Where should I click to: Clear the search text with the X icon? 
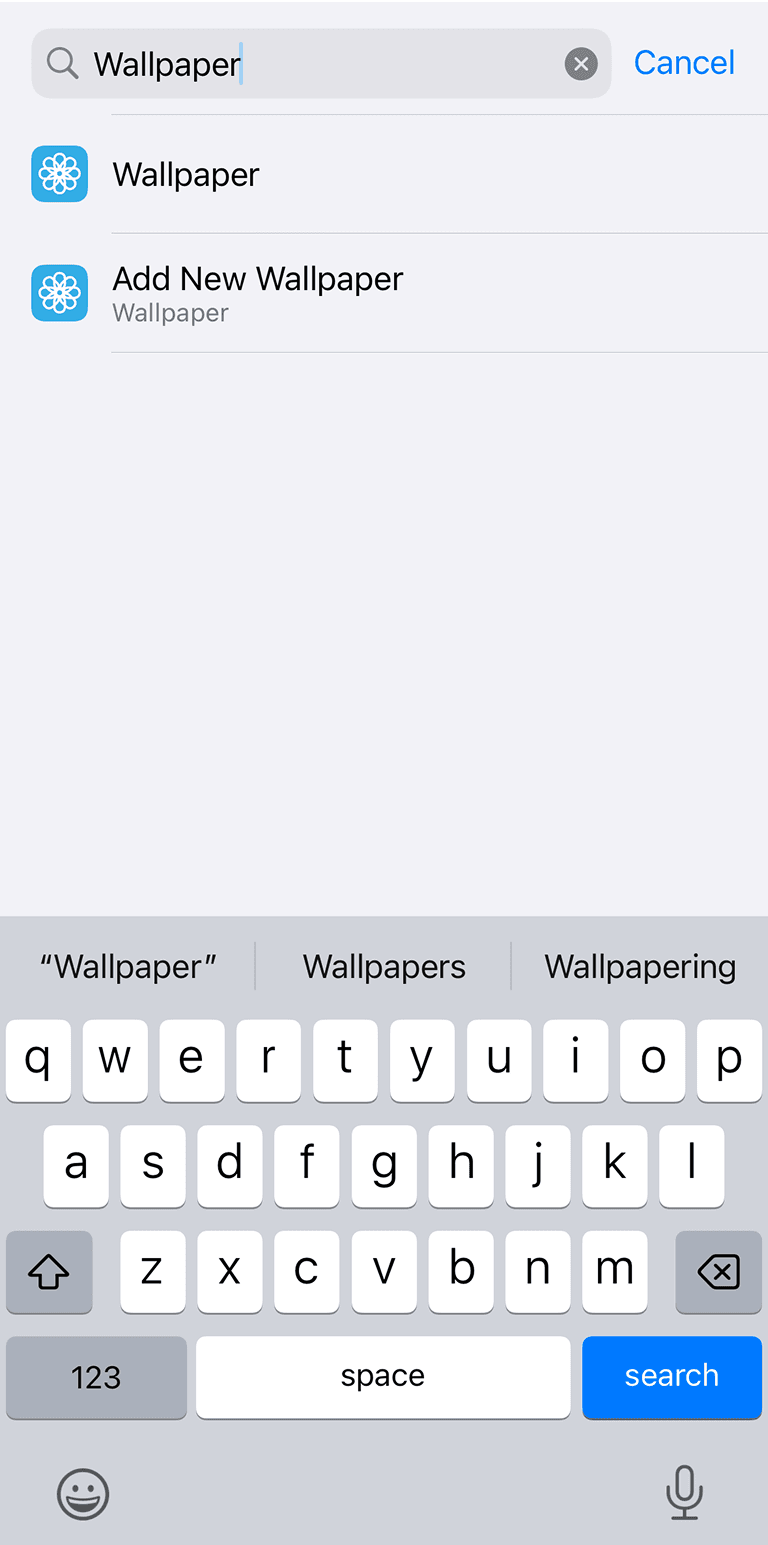(581, 64)
